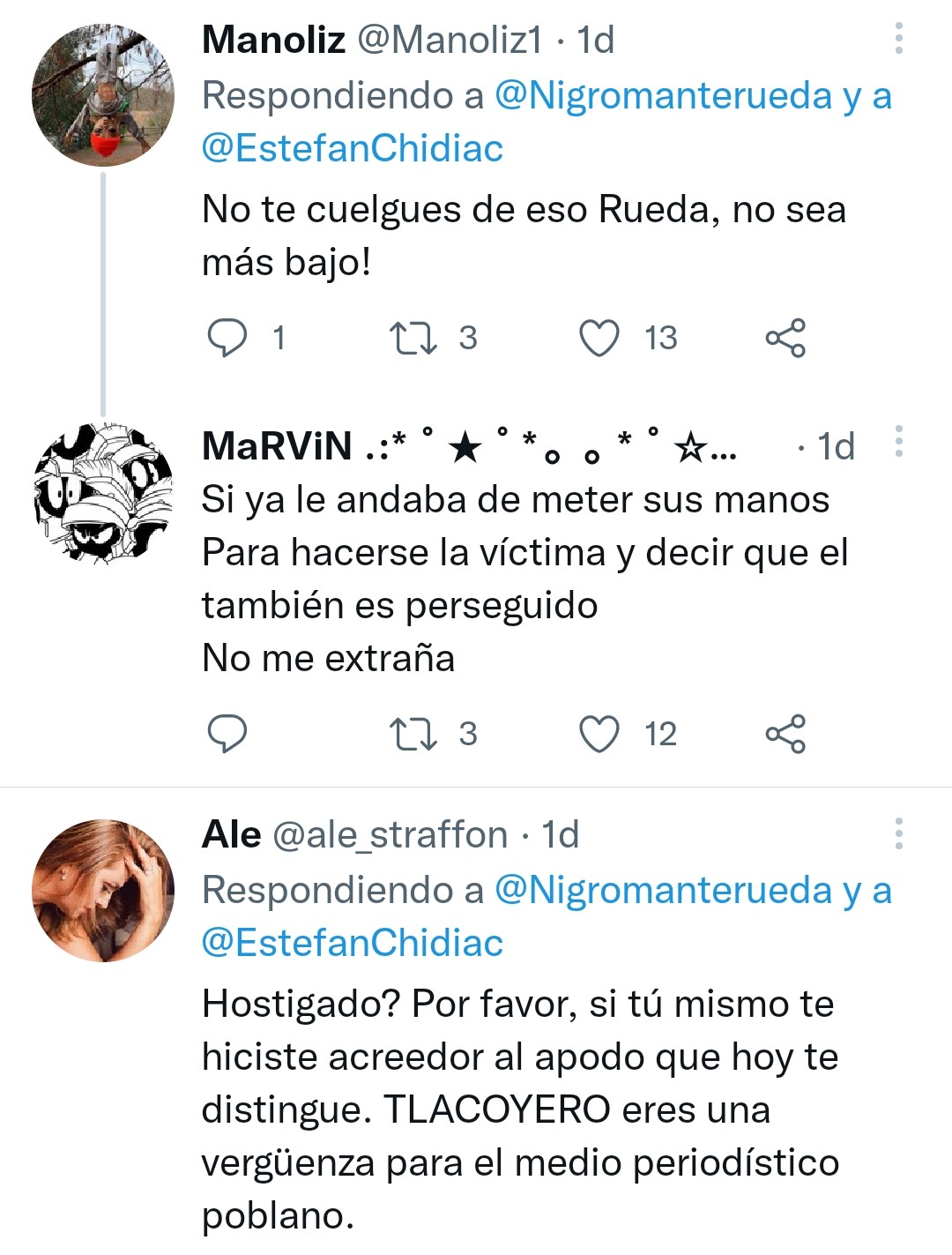Open MaRViN's profile avatar
This screenshot has width=952, height=1255.
pyautogui.click(x=103, y=494)
